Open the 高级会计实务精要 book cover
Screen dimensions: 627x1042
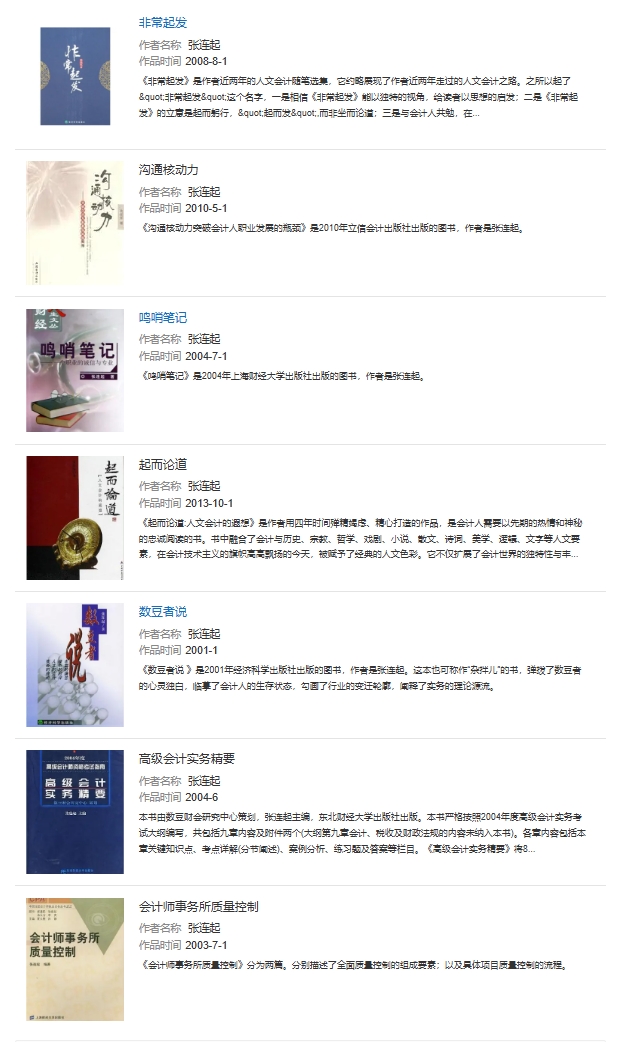coord(75,811)
